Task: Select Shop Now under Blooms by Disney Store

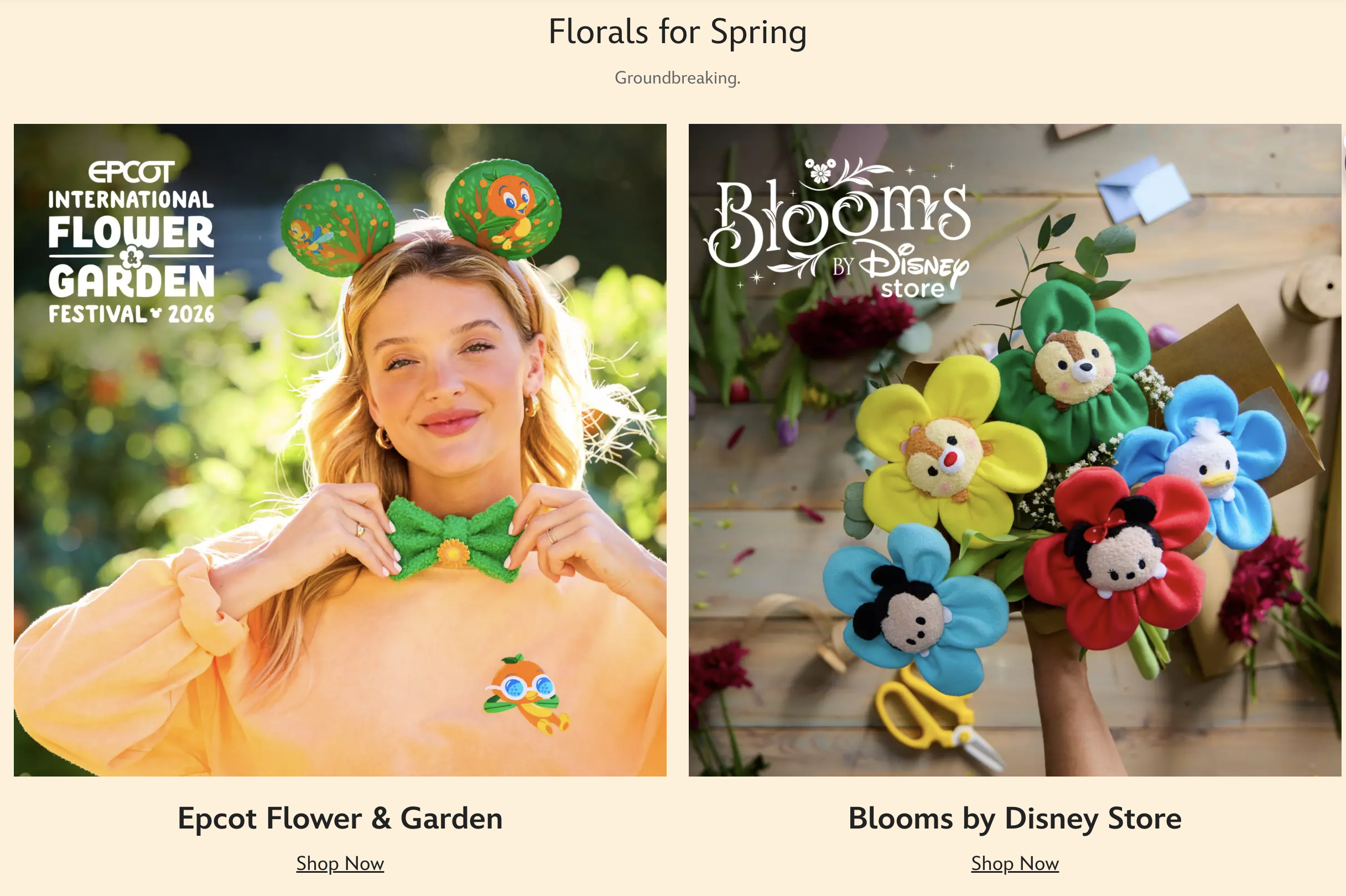Action: (1015, 863)
